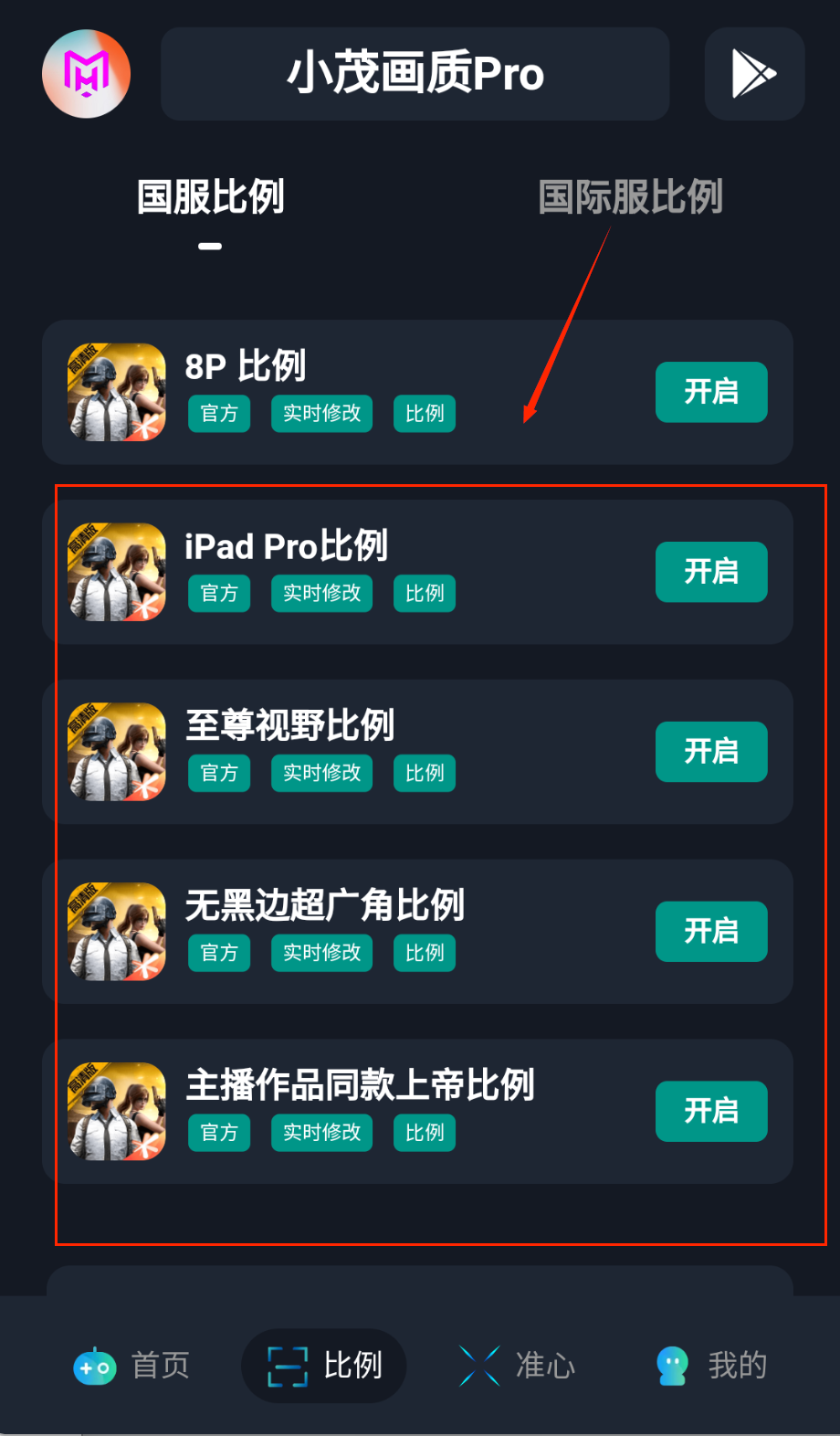Switch to the 我的 tab
This screenshot has height=1436, width=840.
[712, 1366]
